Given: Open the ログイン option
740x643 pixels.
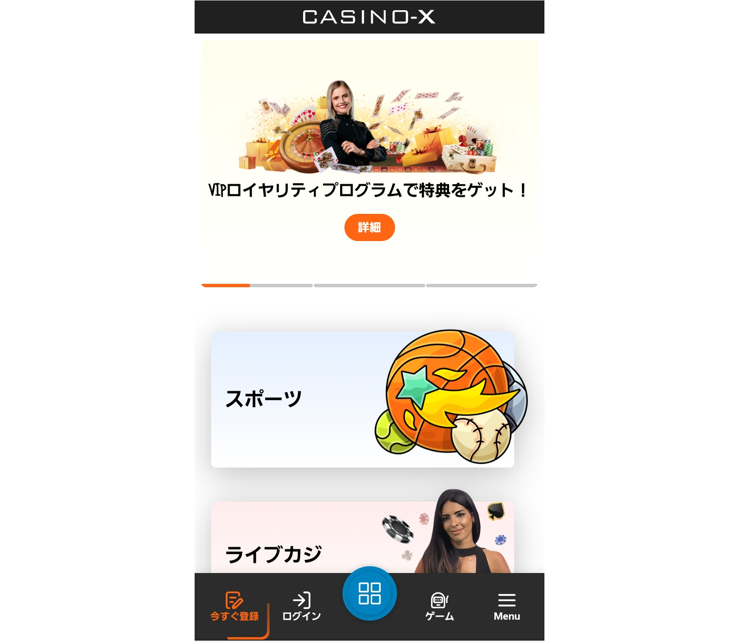Looking at the screenshot, I should click(x=301, y=607).
